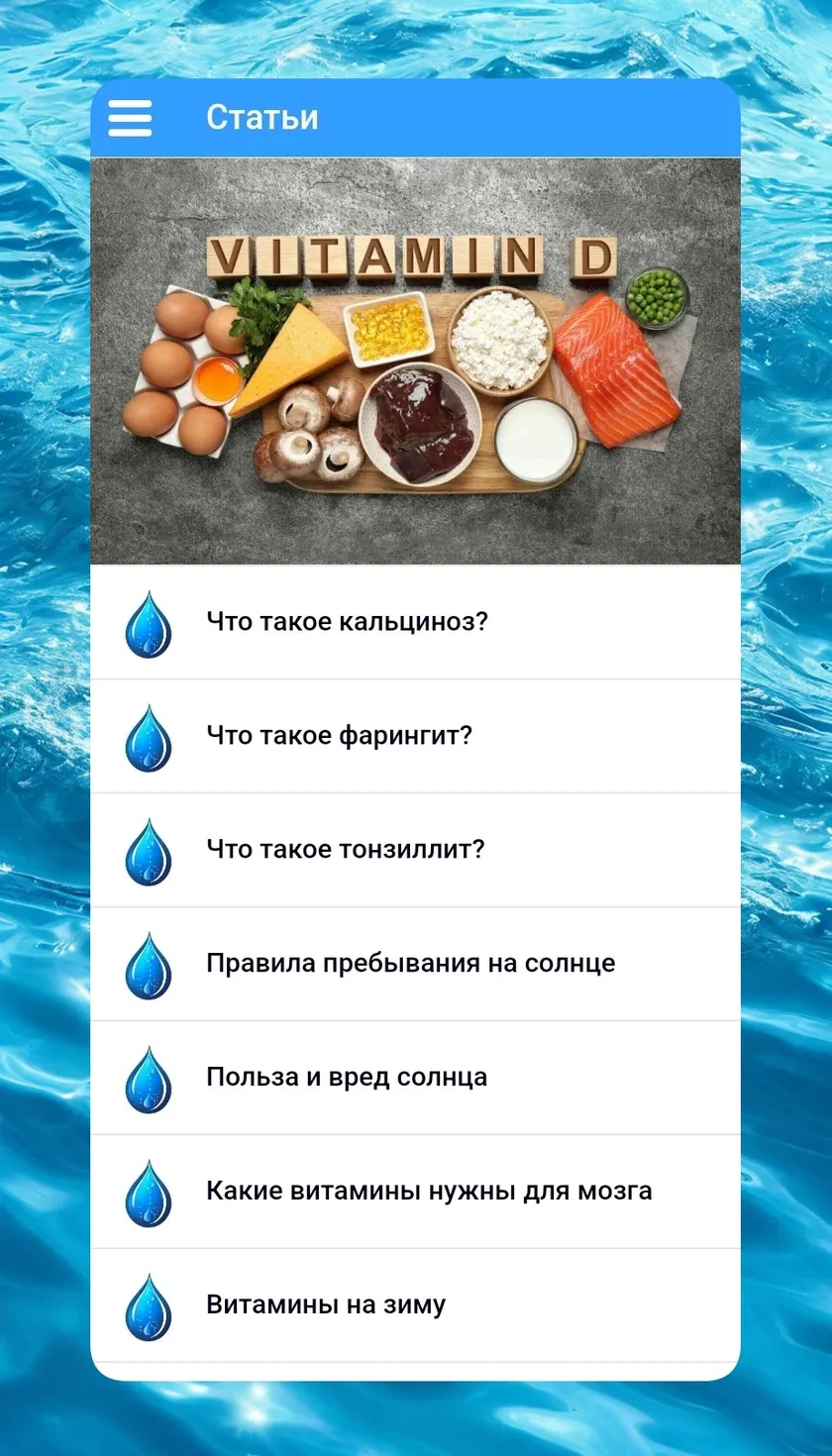Open Какие витамины нужны для мозга
Image resolution: width=832 pixels, height=1456 pixels.
415,1193
